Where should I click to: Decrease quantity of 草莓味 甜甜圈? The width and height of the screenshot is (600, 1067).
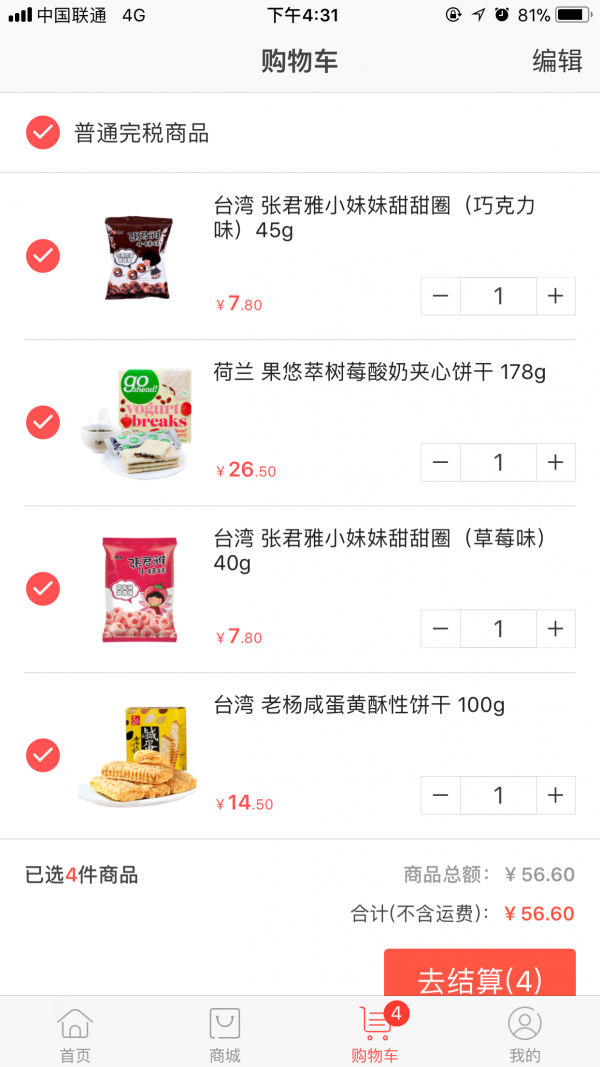(441, 629)
